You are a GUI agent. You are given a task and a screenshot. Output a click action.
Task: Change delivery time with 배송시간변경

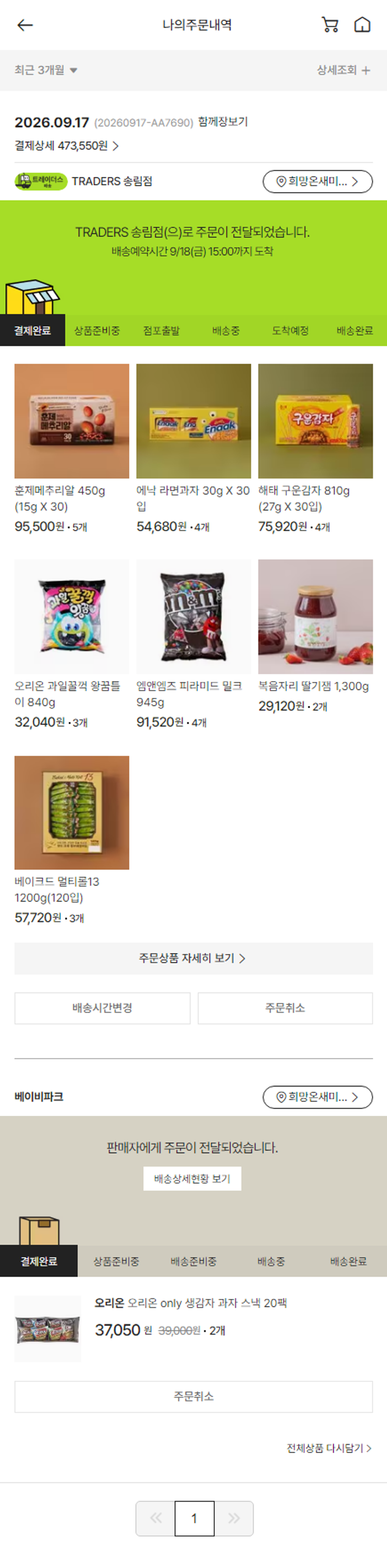102,1008
